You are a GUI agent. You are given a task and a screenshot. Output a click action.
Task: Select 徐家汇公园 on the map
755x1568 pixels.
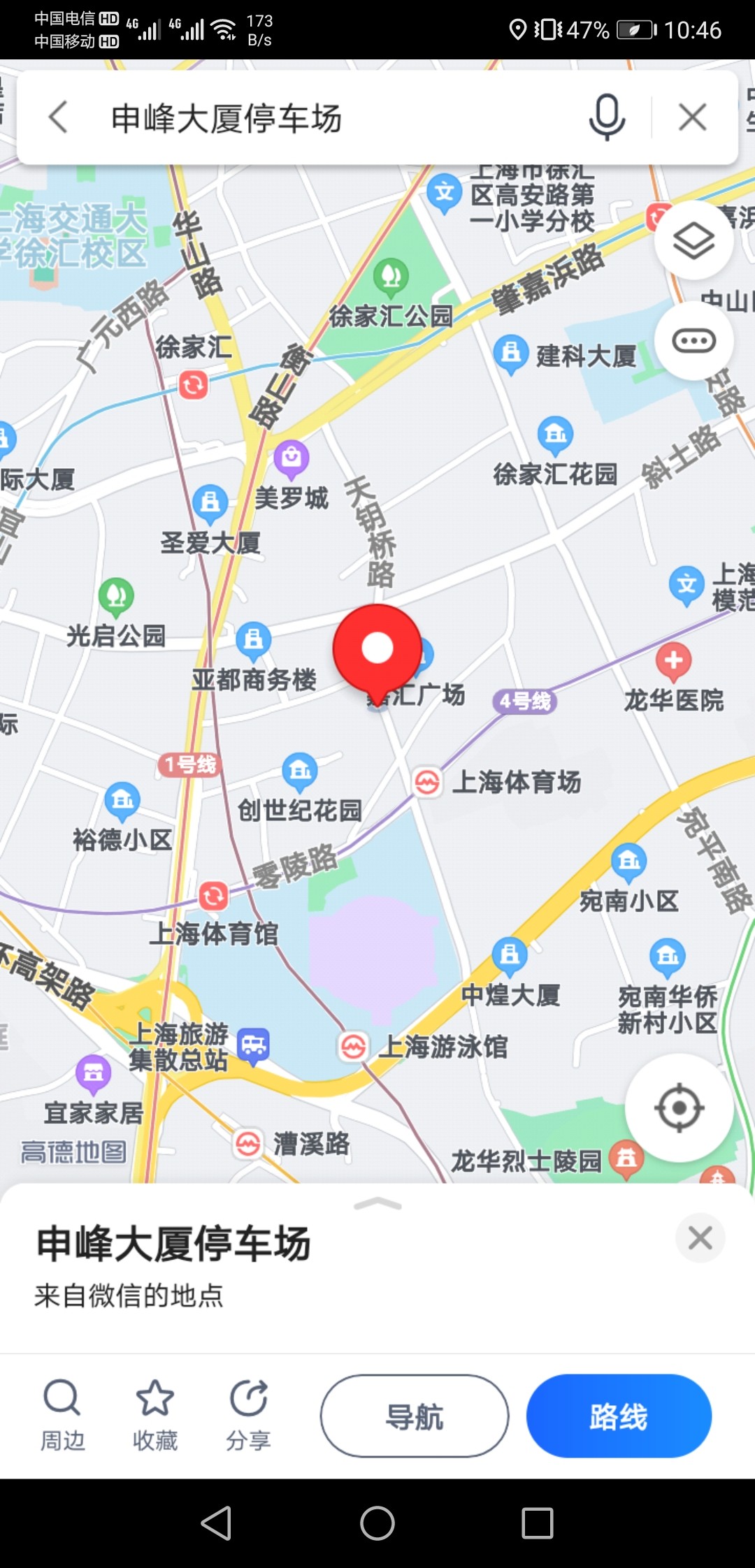pos(391,275)
